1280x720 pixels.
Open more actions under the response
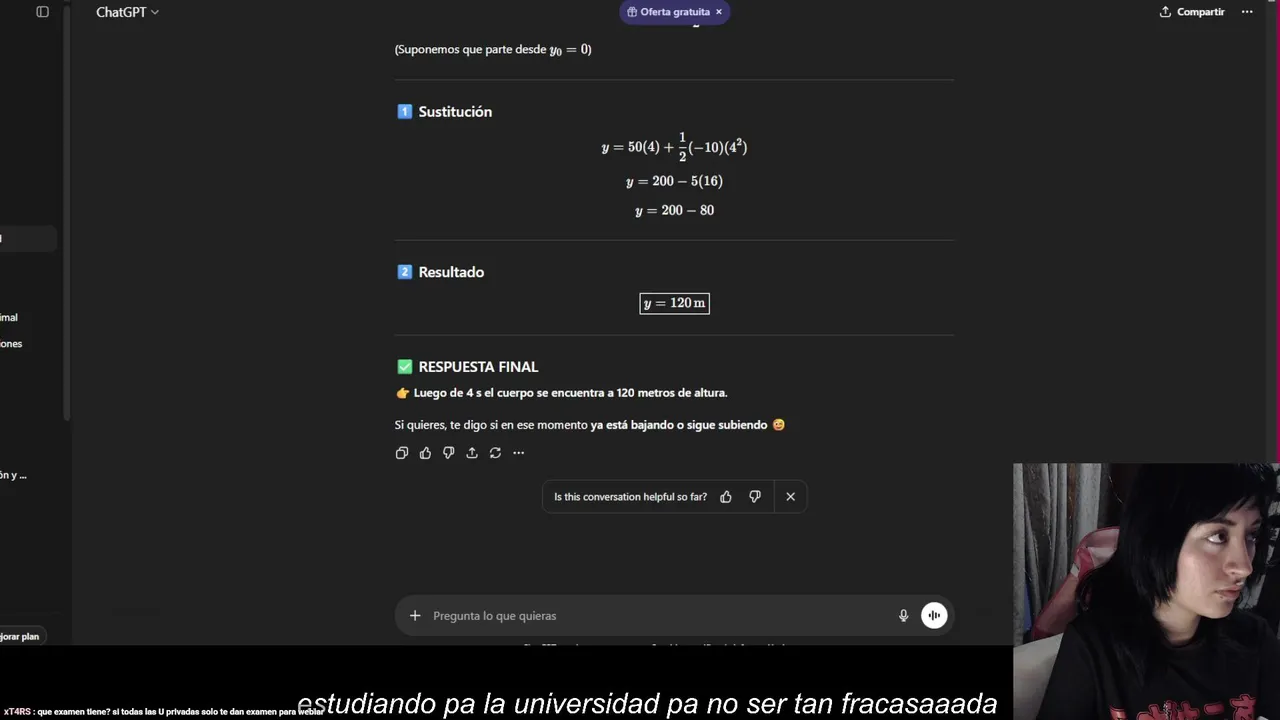click(x=518, y=453)
